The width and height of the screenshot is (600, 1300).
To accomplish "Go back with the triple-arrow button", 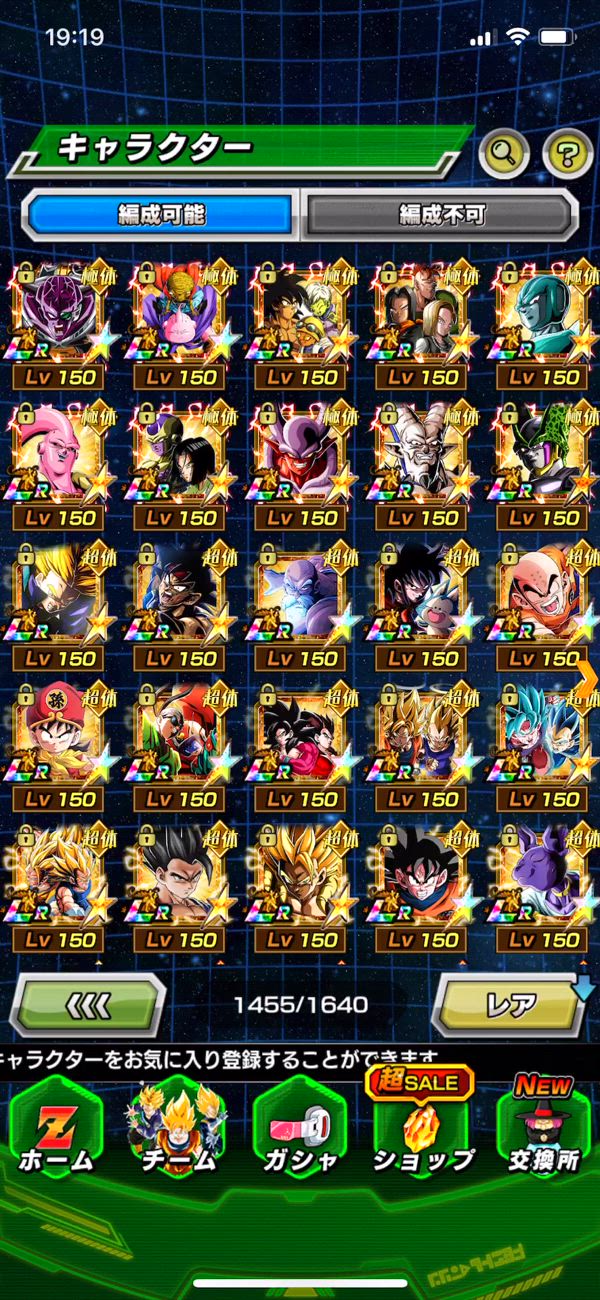I will point(87,1003).
